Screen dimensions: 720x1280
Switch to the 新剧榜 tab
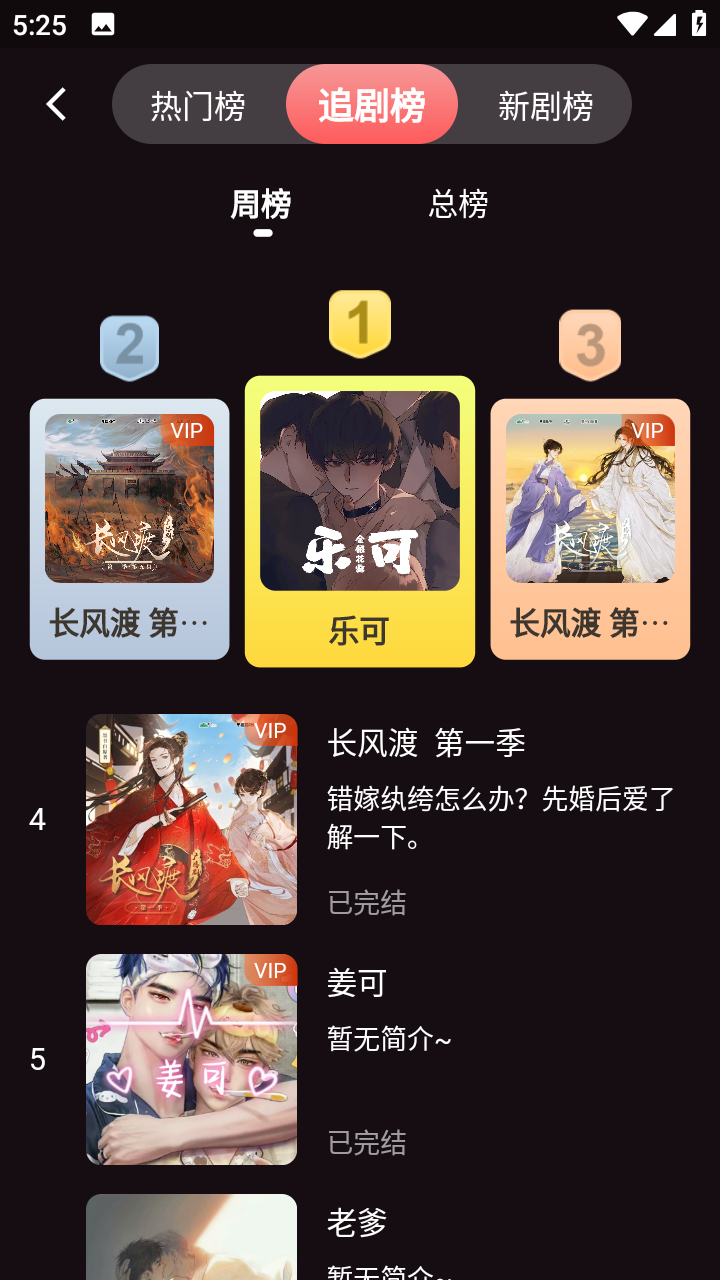point(545,105)
